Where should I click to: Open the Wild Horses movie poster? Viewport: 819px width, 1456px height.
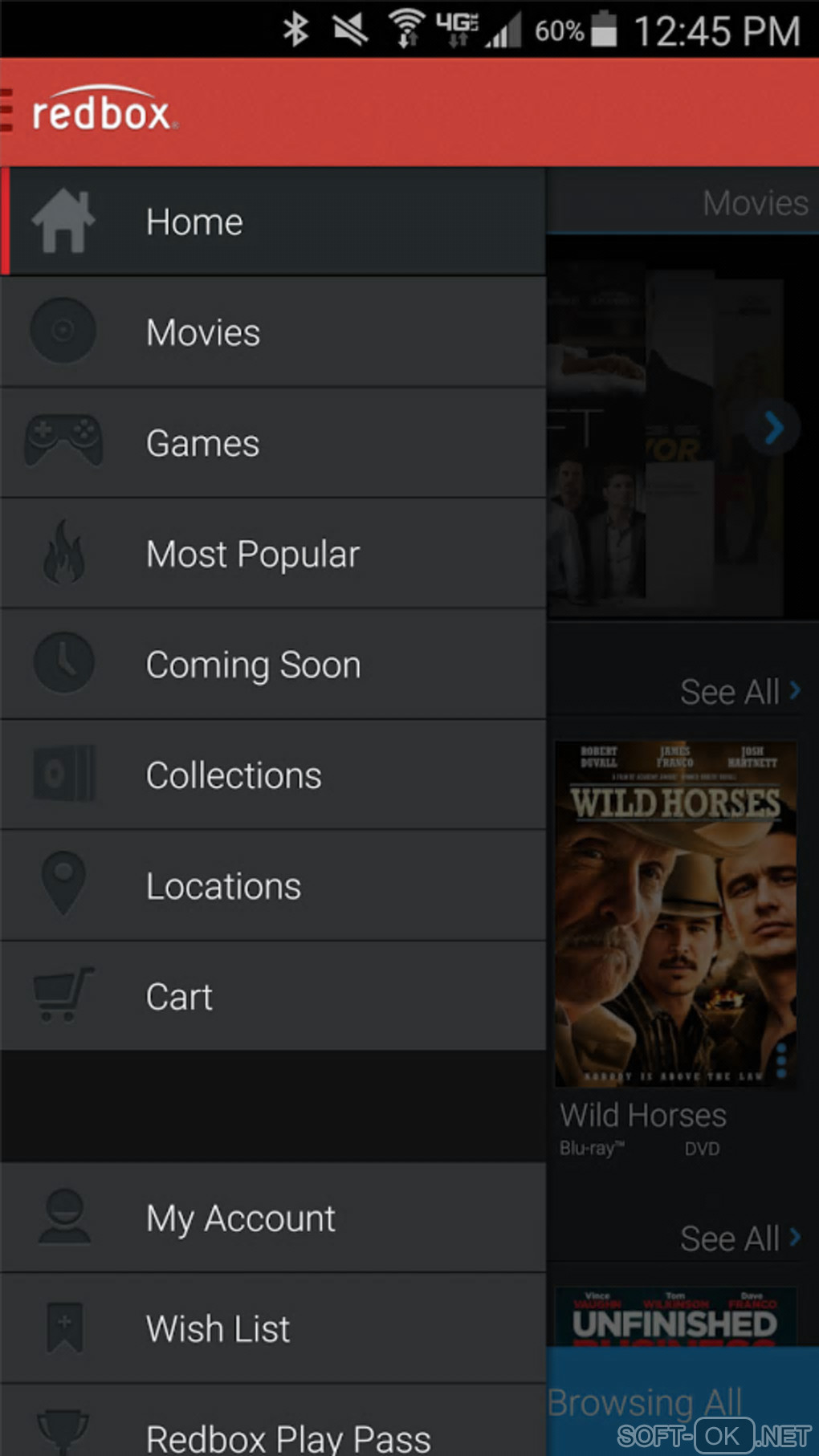click(675, 913)
